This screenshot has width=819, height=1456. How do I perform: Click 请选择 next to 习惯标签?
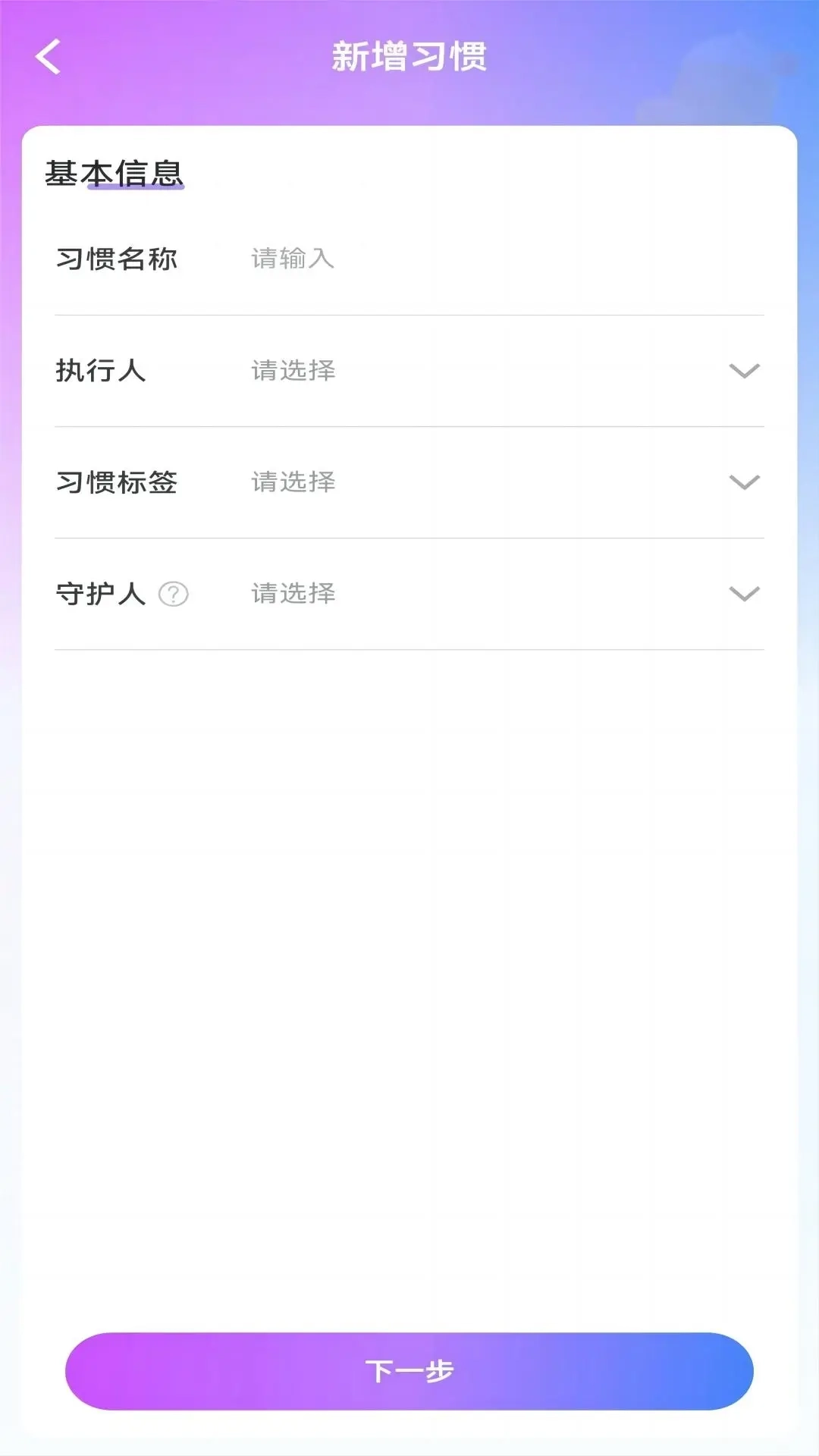click(291, 482)
